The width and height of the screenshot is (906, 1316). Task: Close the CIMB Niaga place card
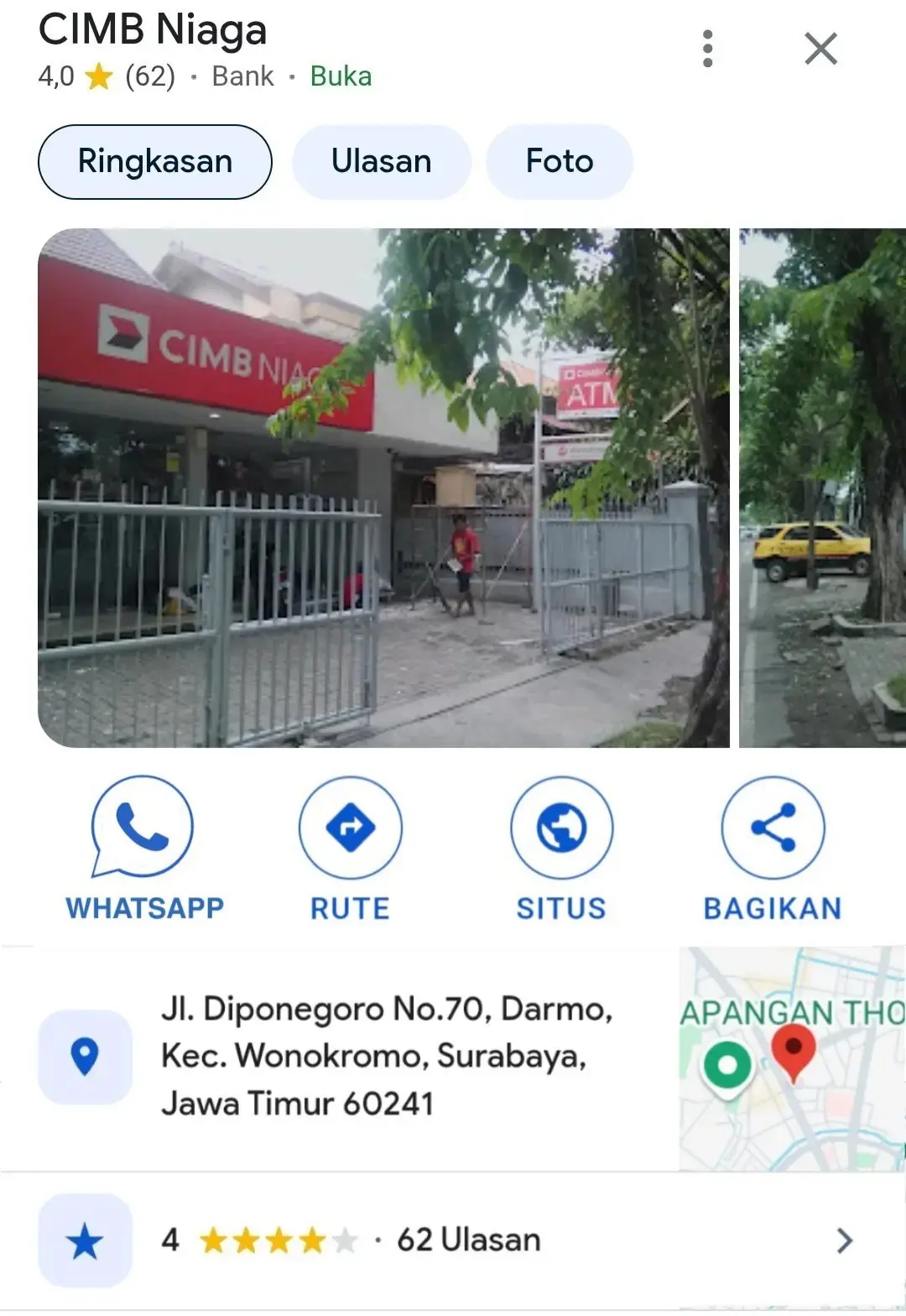[820, 49]
